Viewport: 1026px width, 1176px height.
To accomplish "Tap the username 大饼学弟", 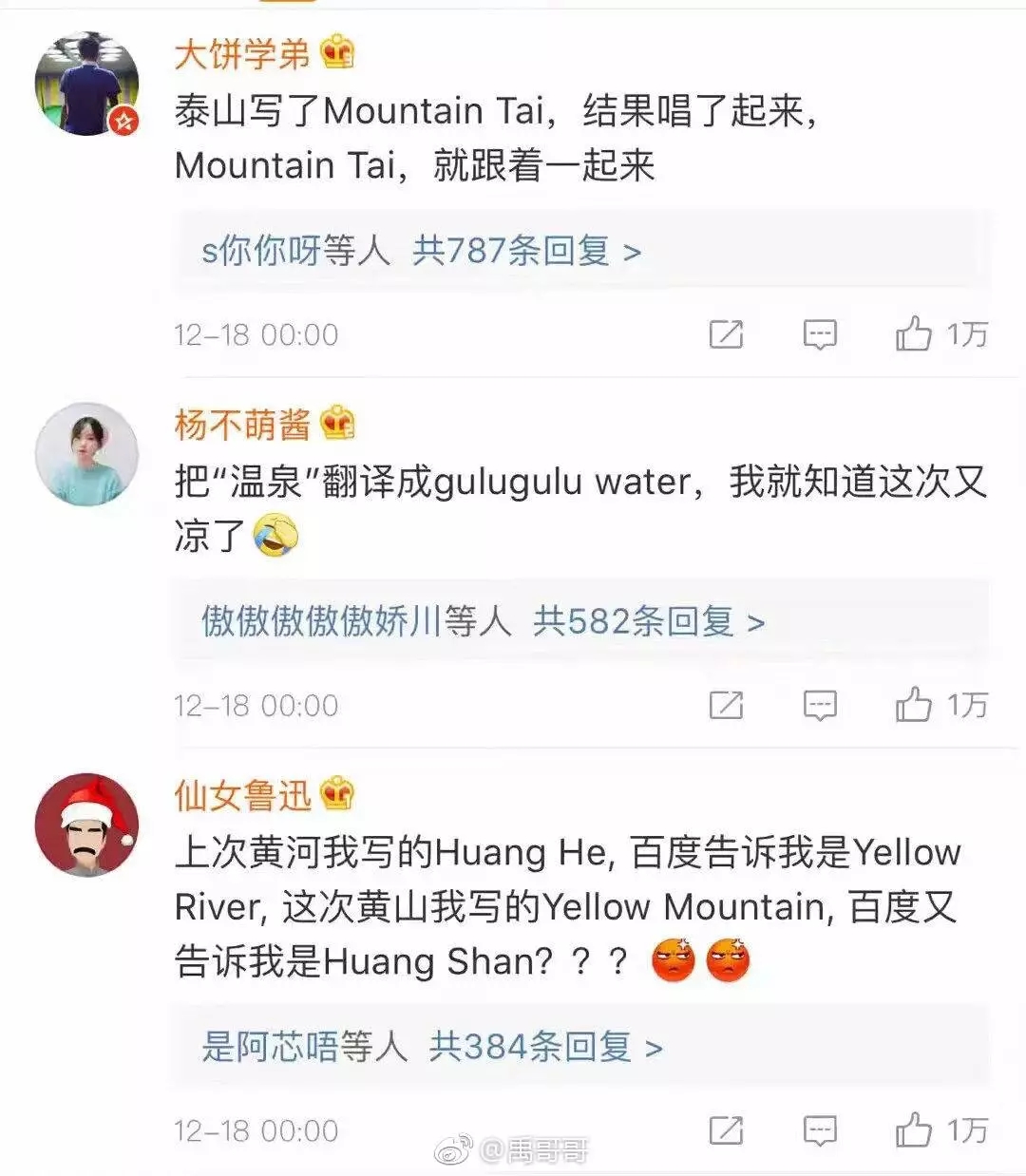I will point(242,54).
